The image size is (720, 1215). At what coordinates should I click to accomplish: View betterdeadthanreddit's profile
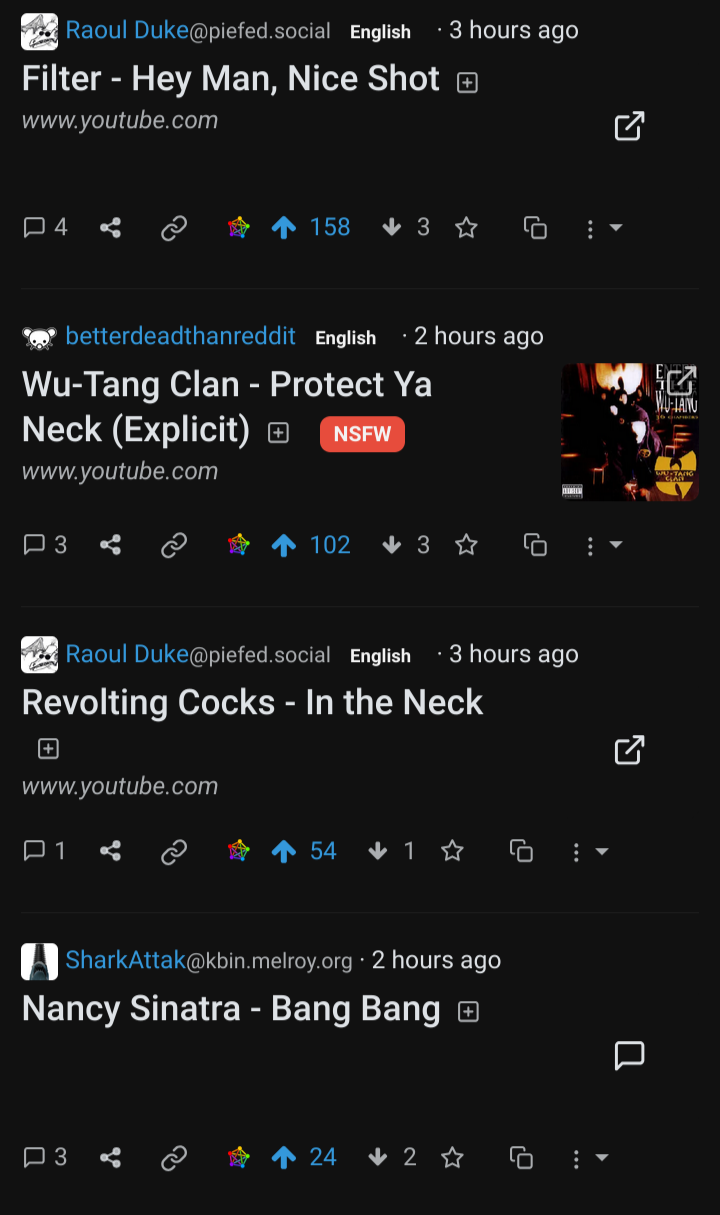pyautogui.click(x=180, y=336)
